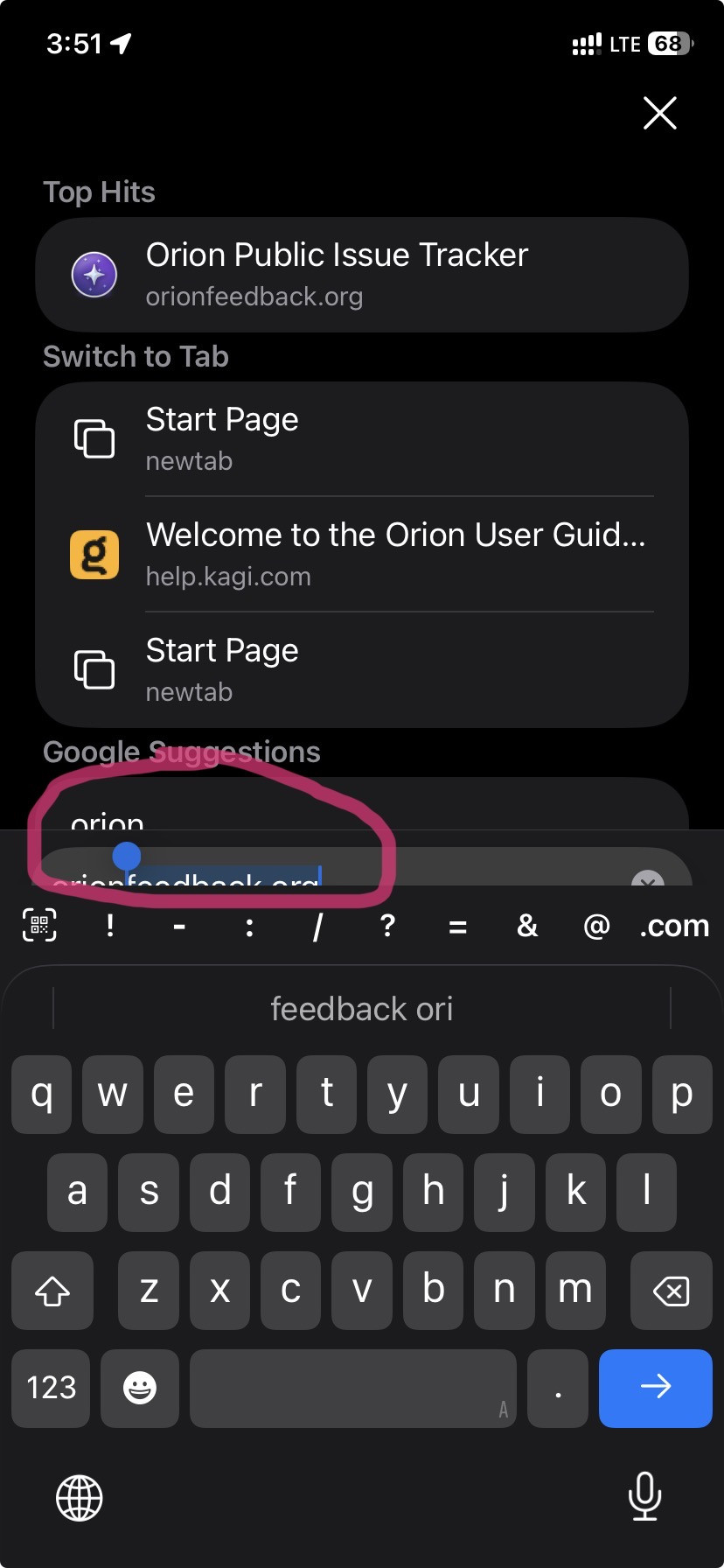This screenshot has height=1568, width=724.
Task: Insert the colon shortcut key
Action: pyautogui.click(x=249, y=926)
